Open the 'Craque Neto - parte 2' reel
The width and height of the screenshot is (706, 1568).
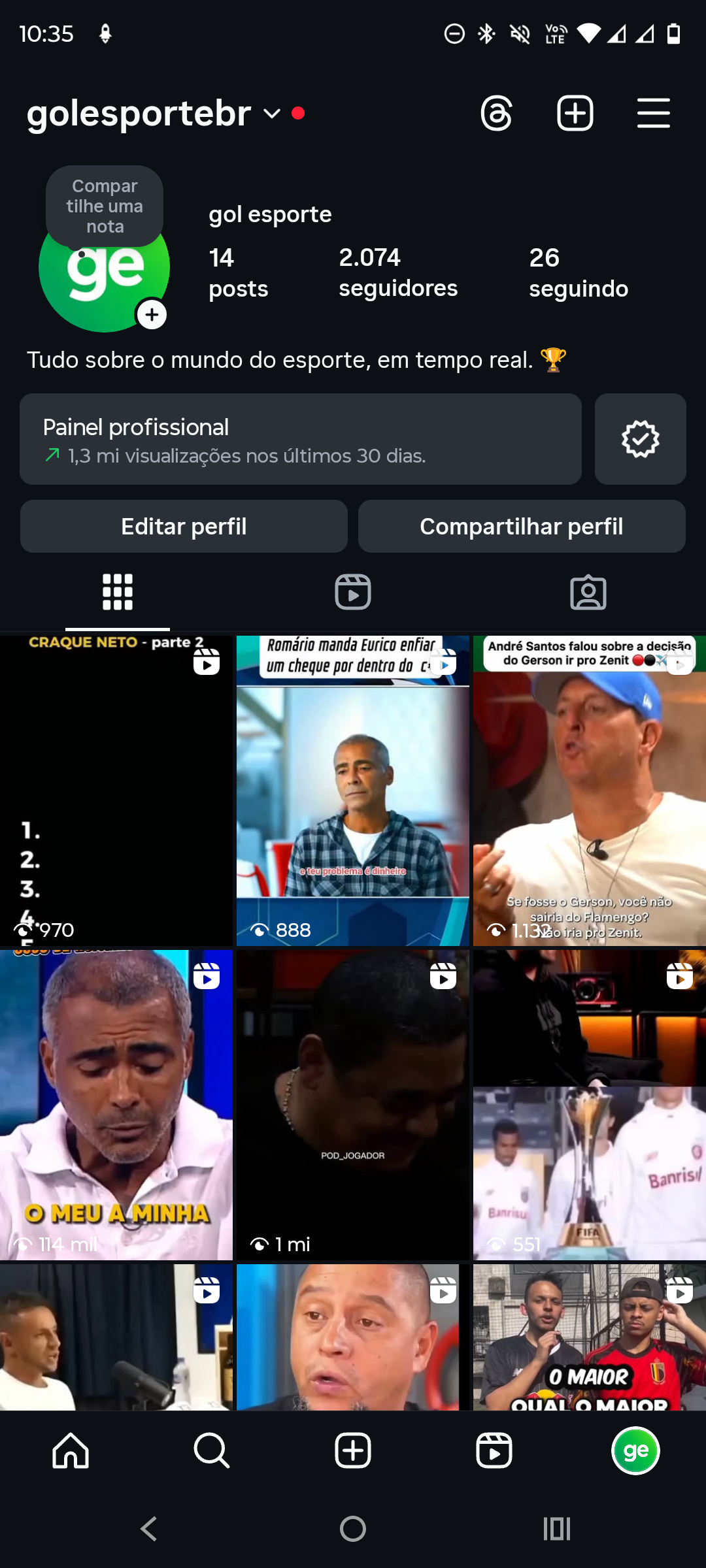click(x=116, y=791)
